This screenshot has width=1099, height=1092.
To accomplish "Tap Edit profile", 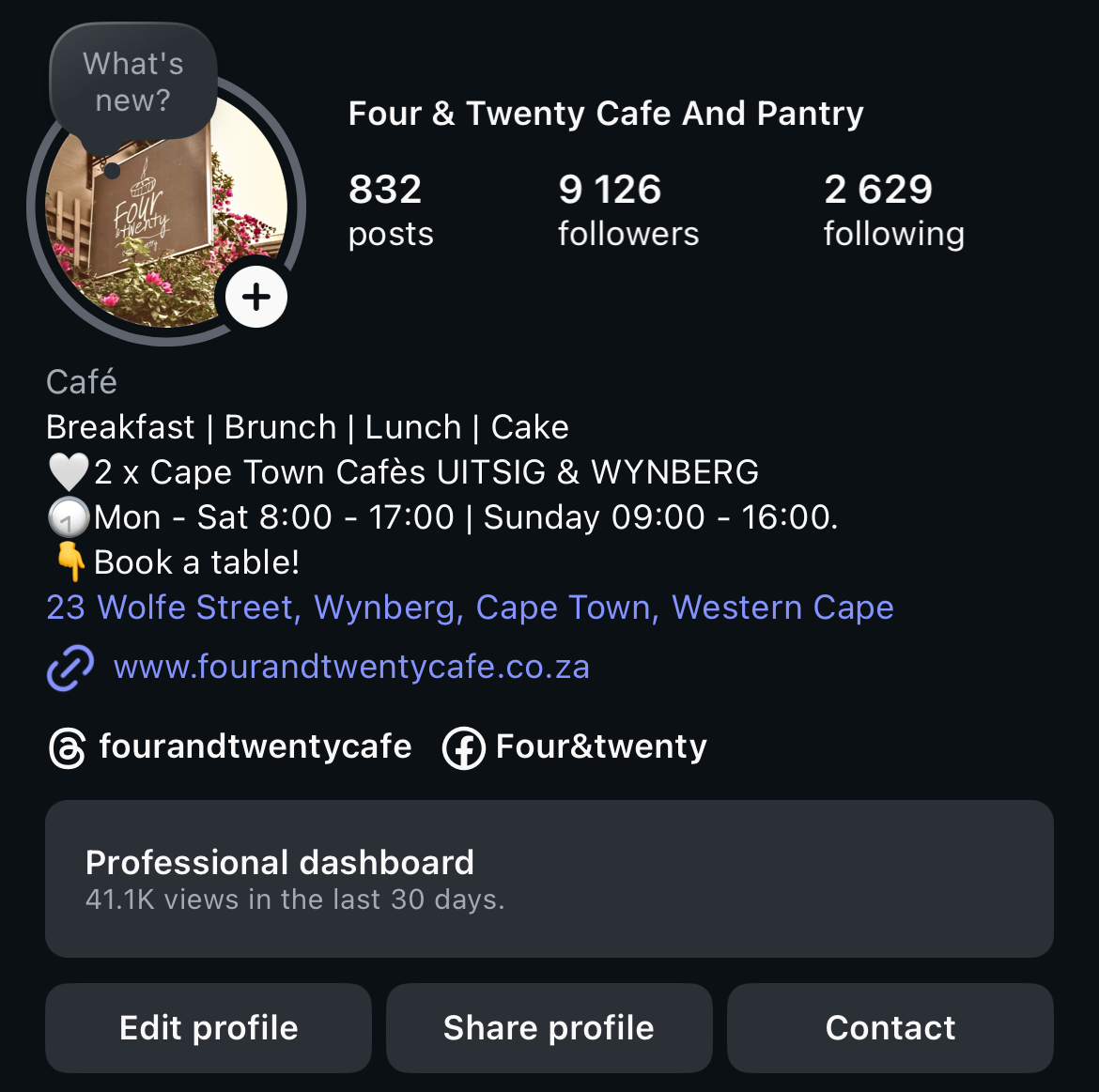I will click(209, 1028).
